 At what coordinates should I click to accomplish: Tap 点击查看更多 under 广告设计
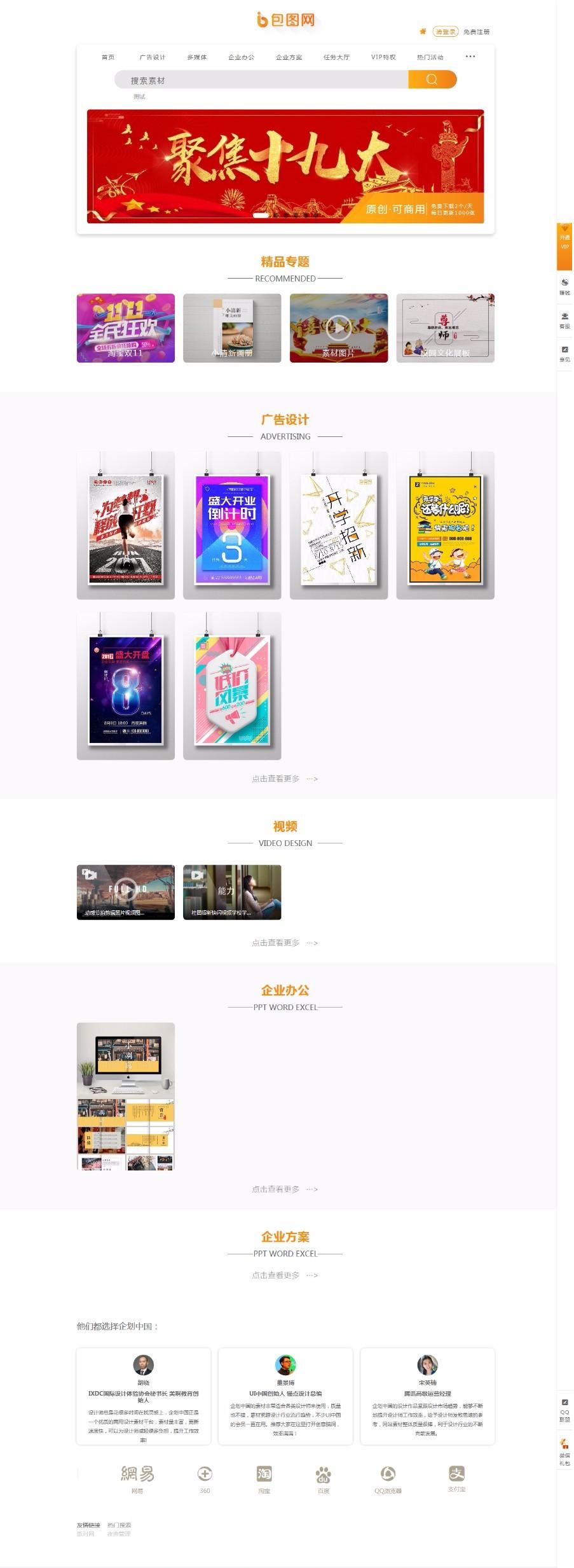[284, 779]
